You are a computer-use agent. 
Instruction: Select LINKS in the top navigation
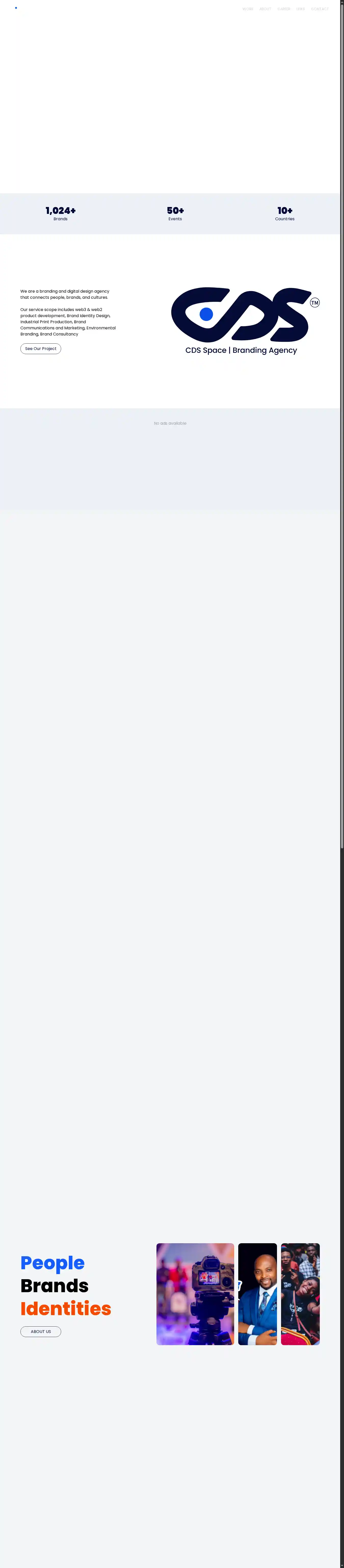tap(300, 9)
